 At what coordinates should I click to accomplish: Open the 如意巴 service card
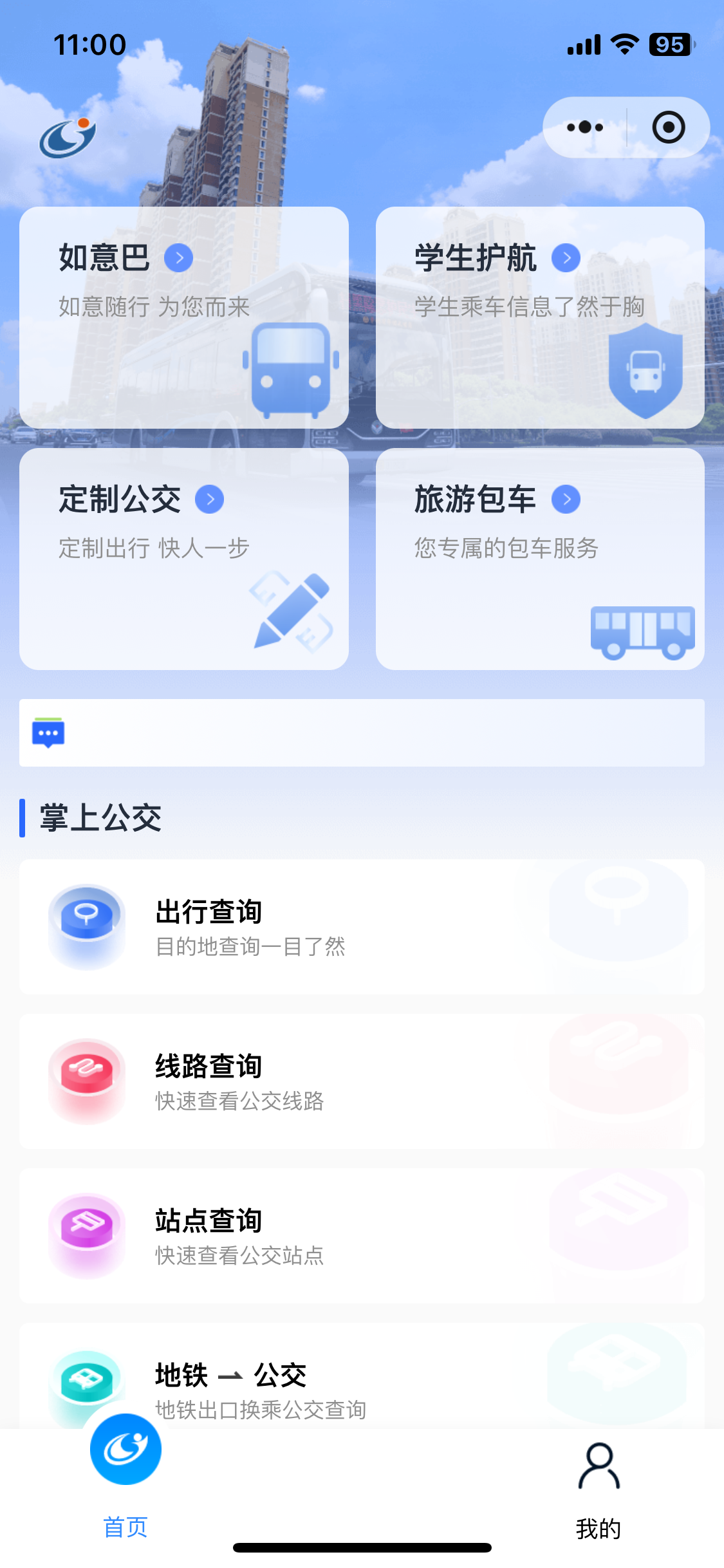(x=184, y=317)
